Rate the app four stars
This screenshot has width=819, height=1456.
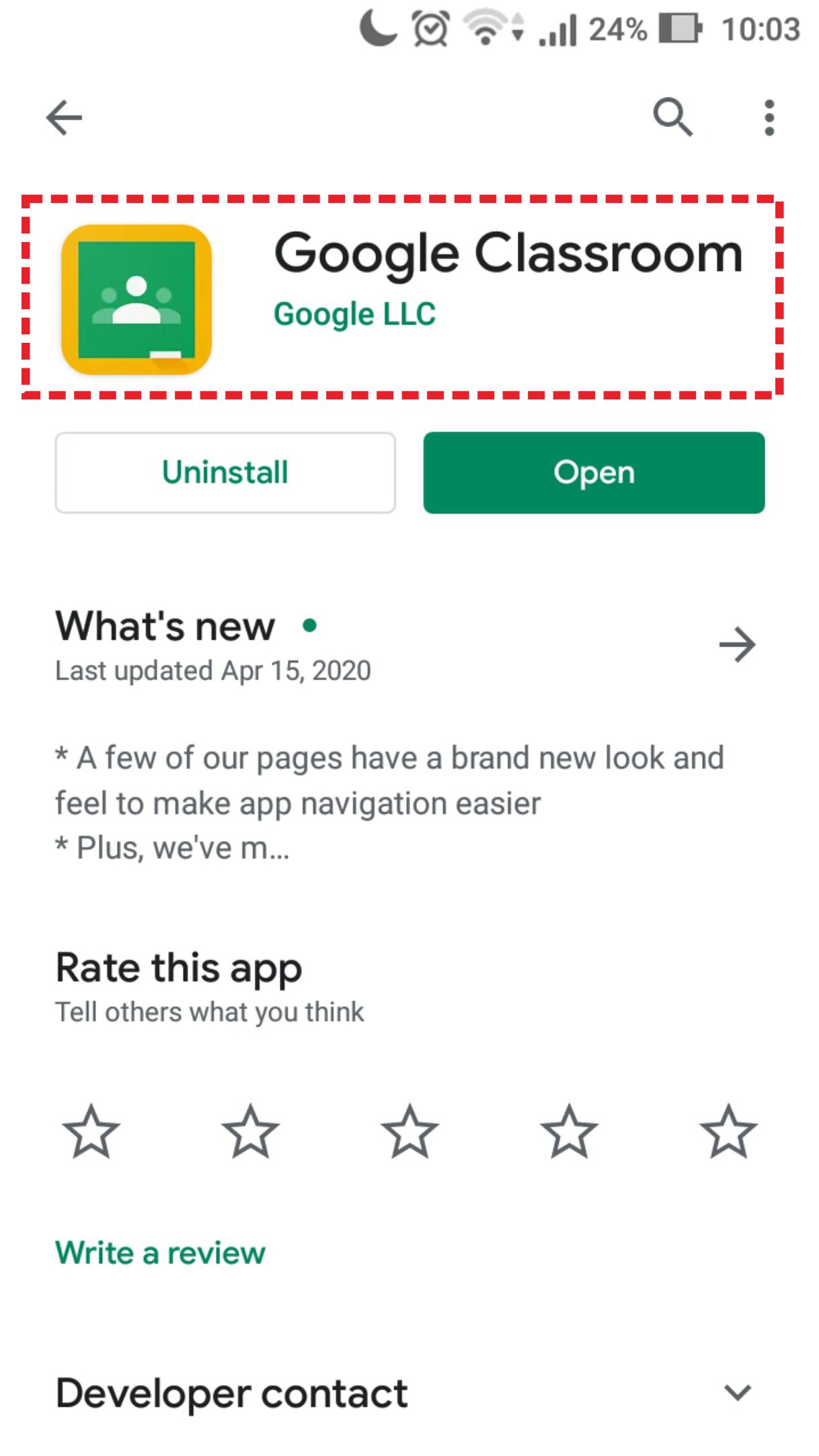point(569,1131)
